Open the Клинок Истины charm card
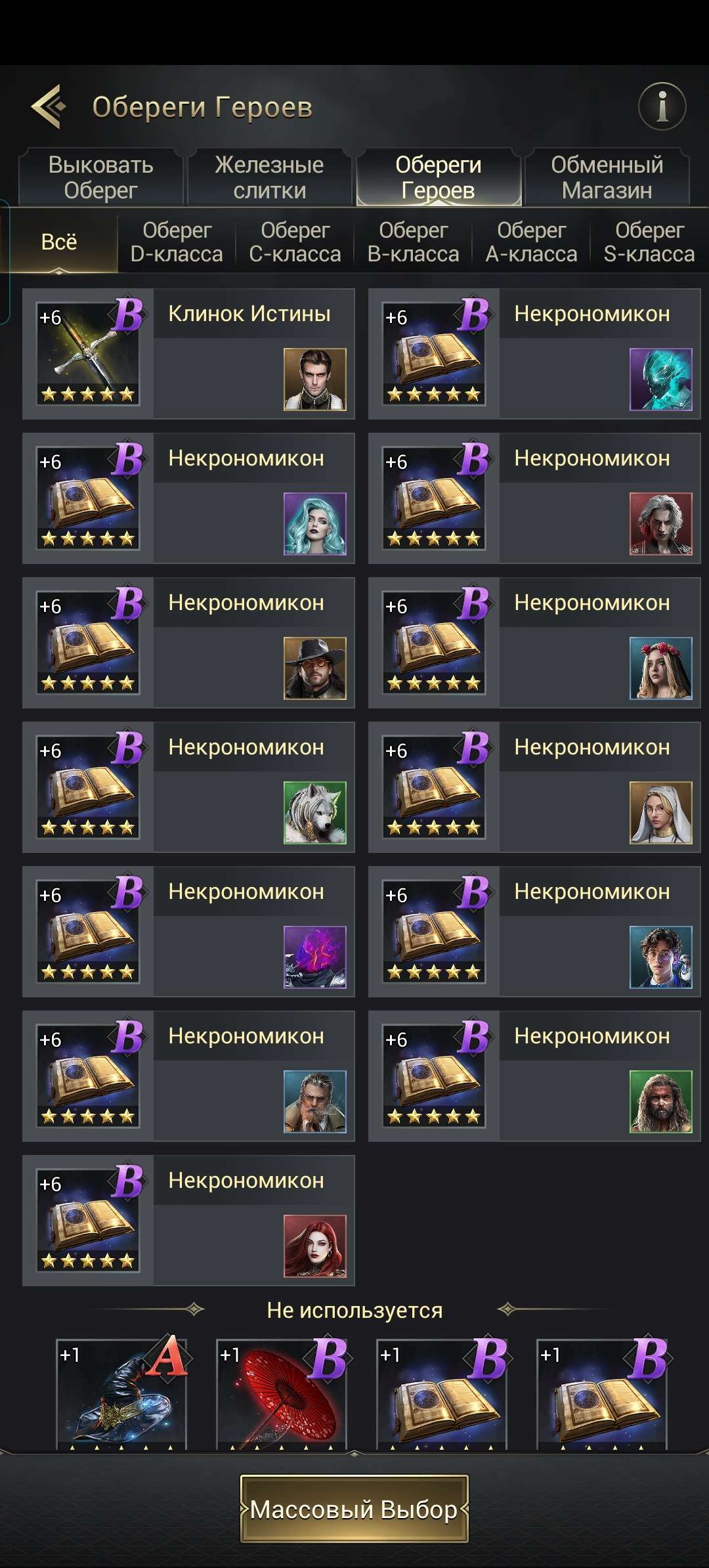 click(x=188, y=354)
